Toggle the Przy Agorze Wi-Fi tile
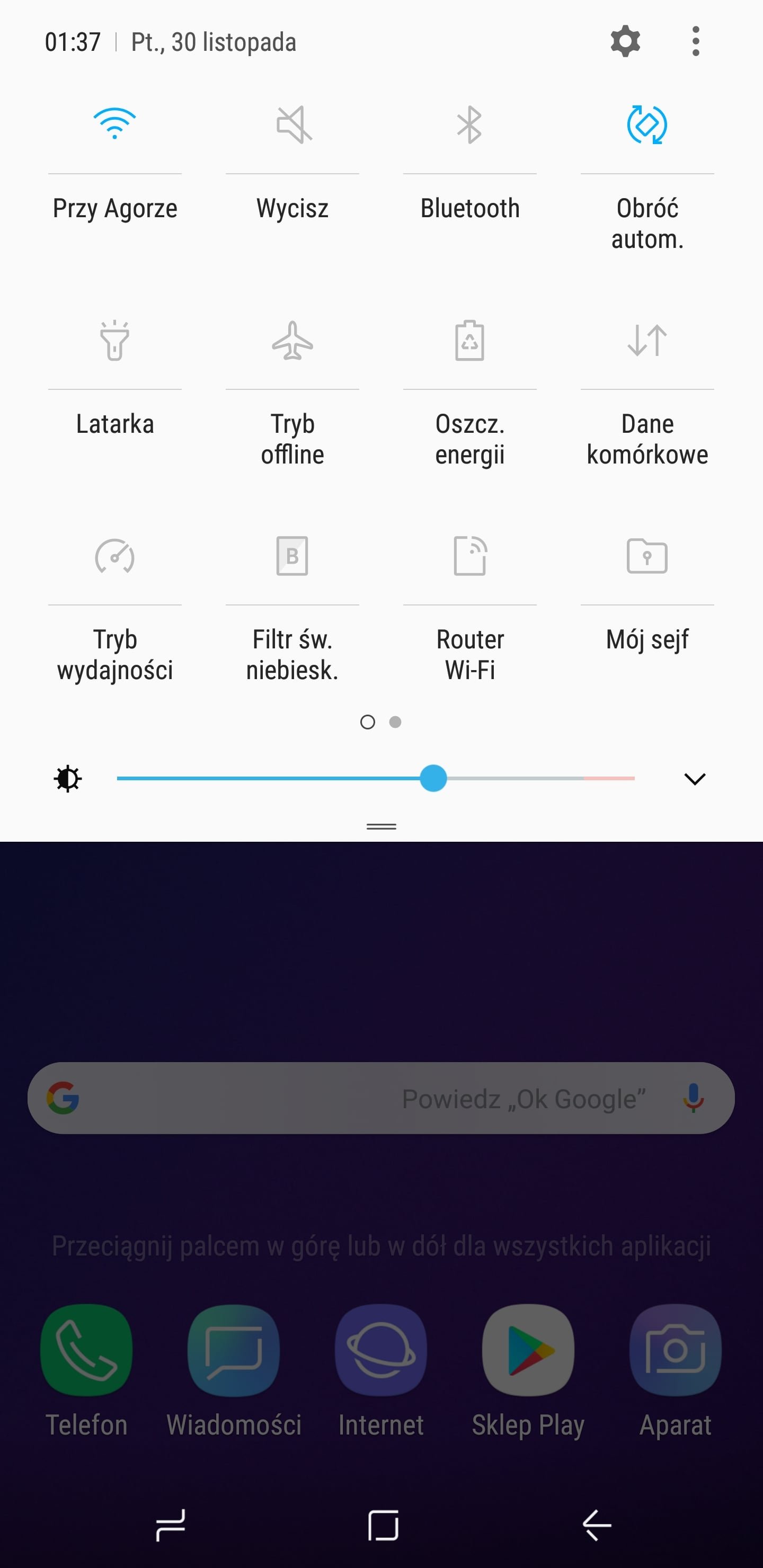 pos(114,124)
